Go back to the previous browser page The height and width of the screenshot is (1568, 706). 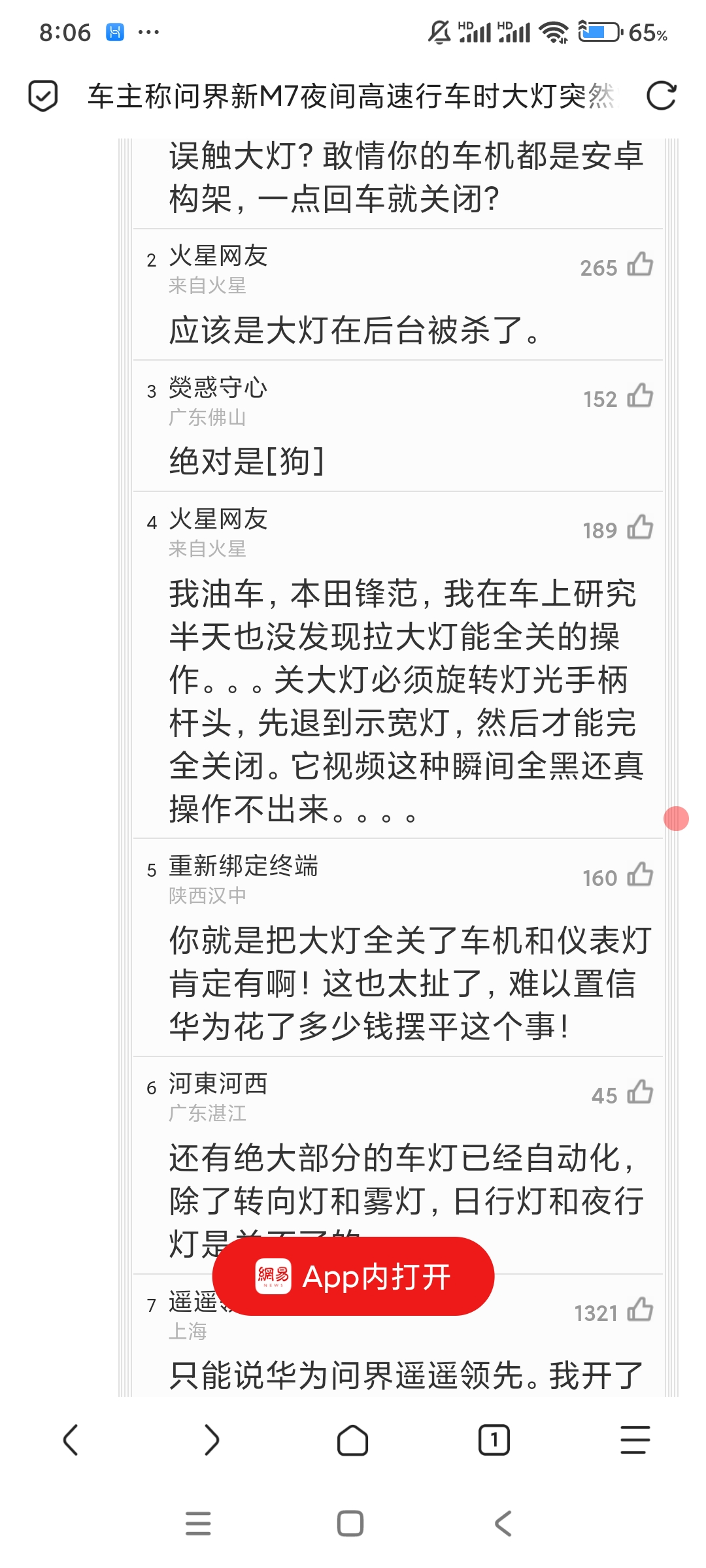(x=71, y=1440)
